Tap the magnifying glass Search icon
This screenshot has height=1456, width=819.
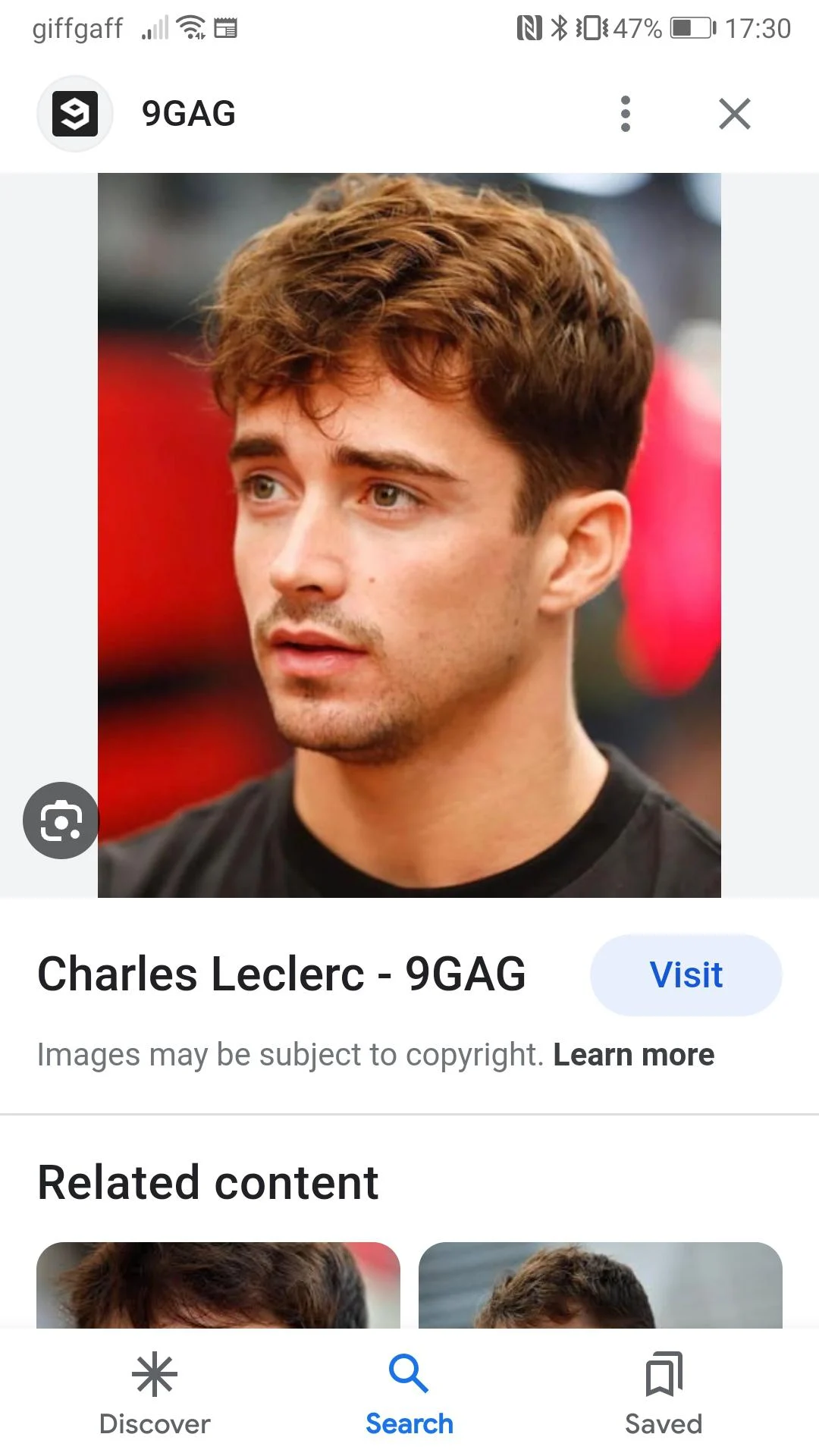click(x=409, y=1373)
